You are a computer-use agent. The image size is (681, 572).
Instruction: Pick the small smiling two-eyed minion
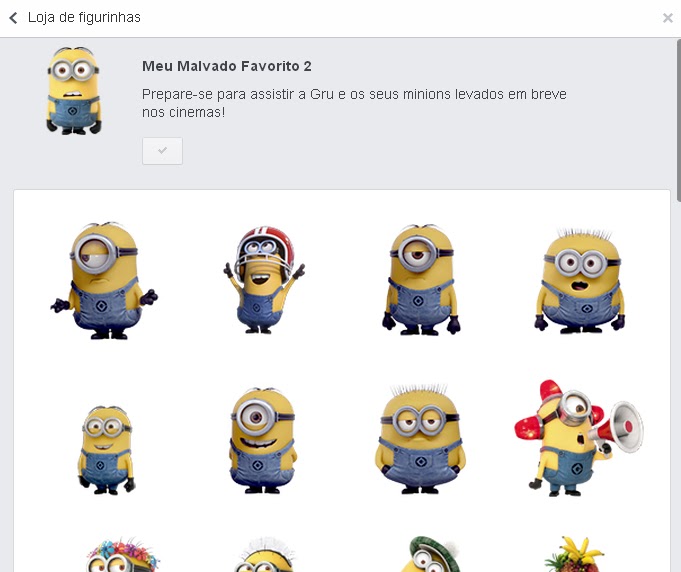[x=106, y=450]
